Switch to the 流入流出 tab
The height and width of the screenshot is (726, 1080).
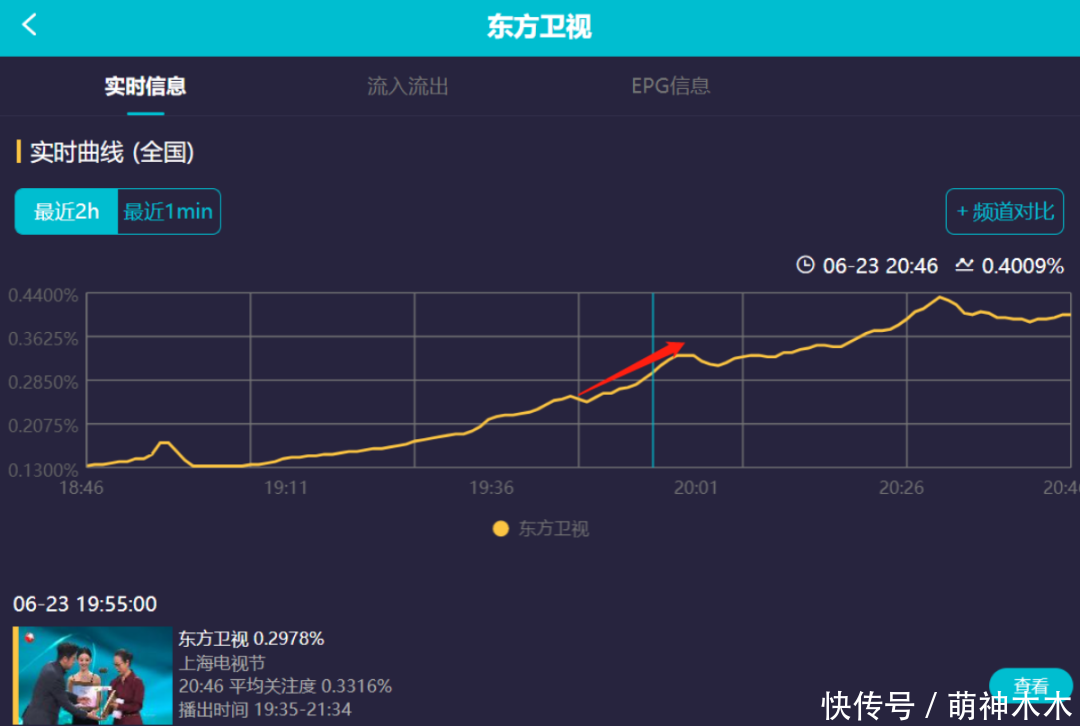pos(407,86)
